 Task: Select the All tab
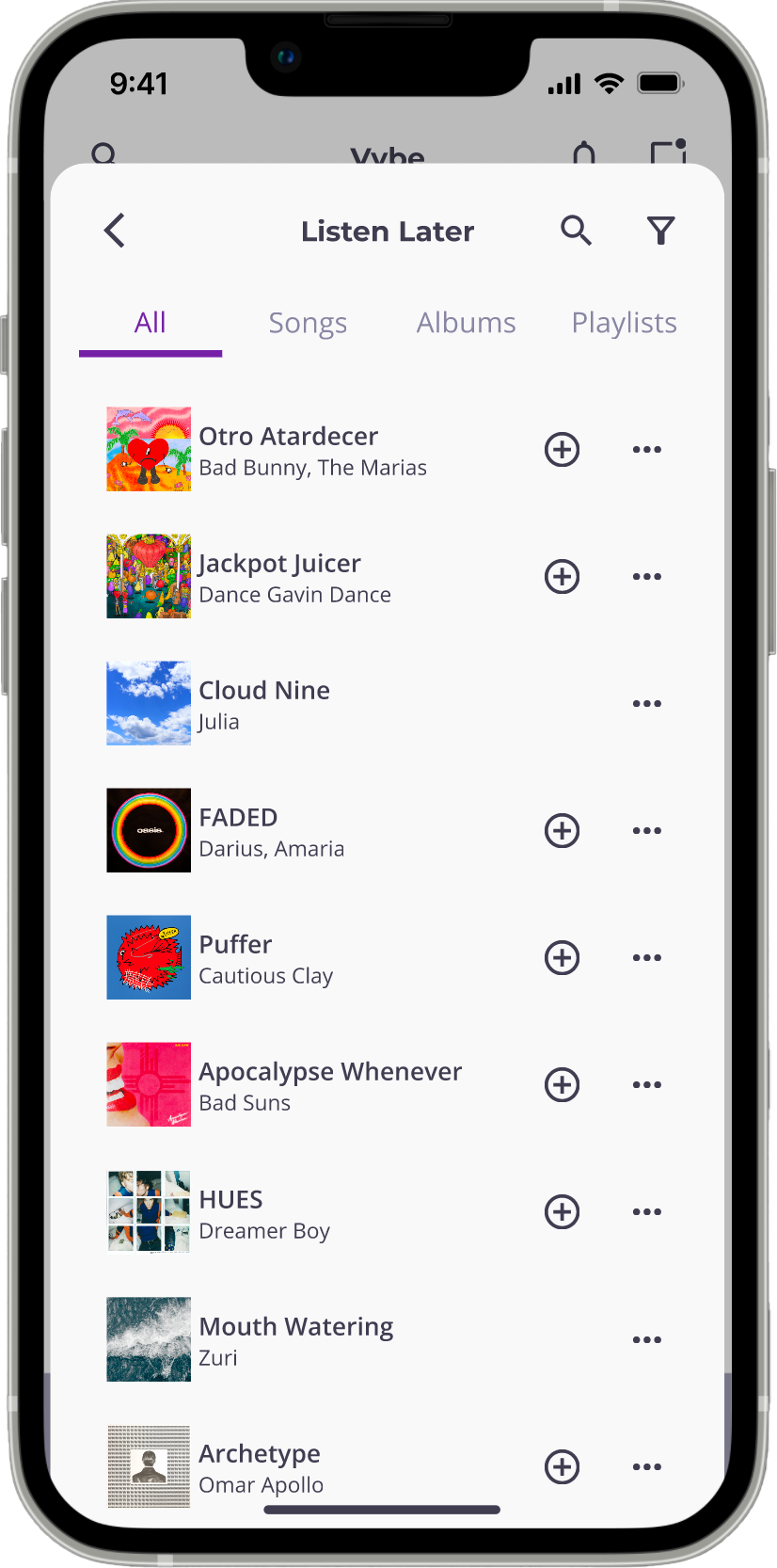click(151, 323)
